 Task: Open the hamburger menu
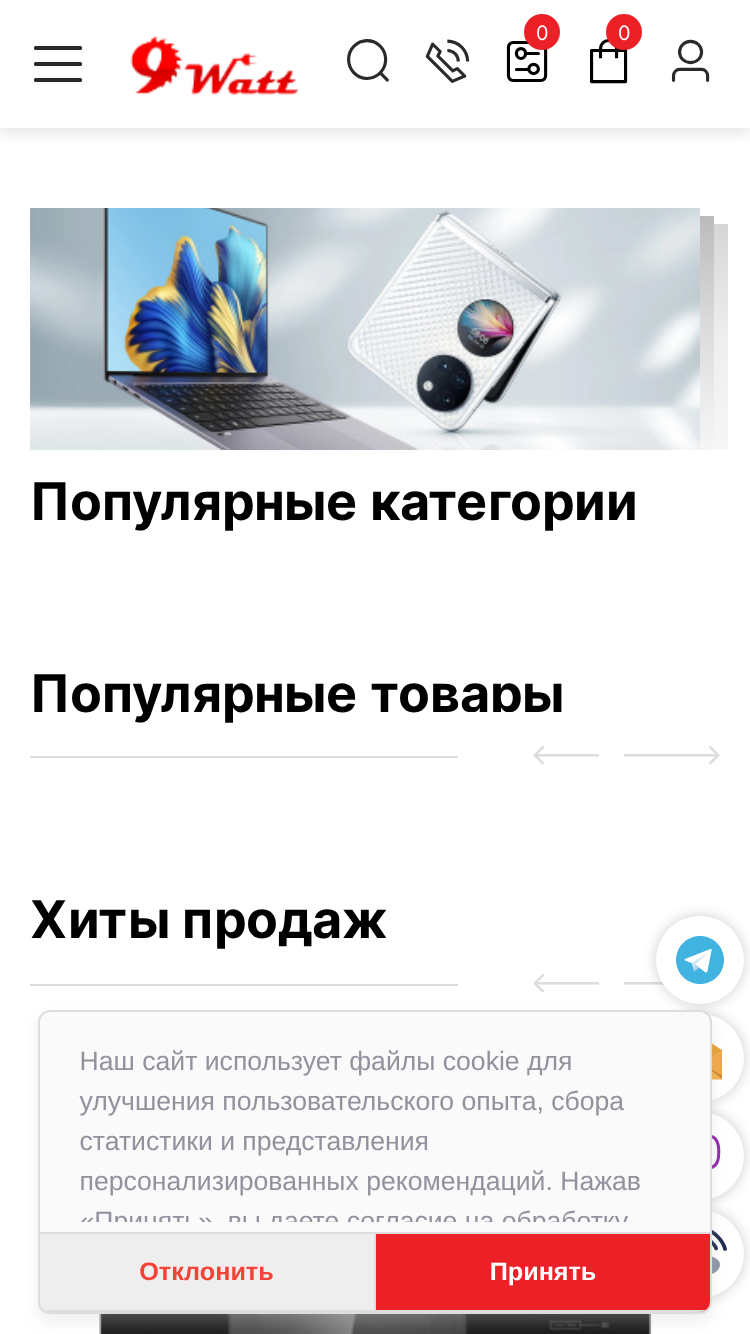[x=58, y=64]
